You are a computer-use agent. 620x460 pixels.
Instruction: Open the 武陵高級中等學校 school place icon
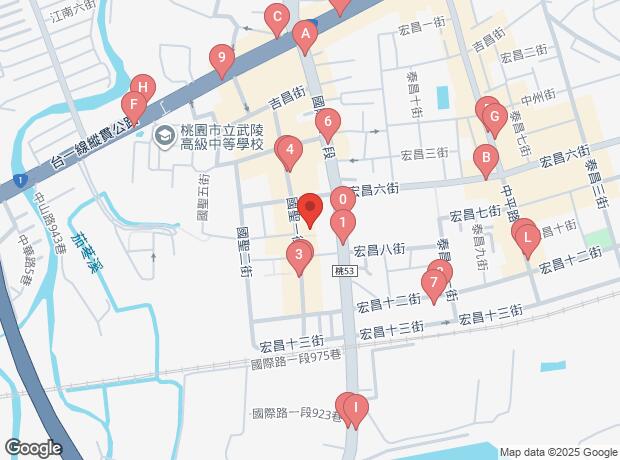pos(164,137)
